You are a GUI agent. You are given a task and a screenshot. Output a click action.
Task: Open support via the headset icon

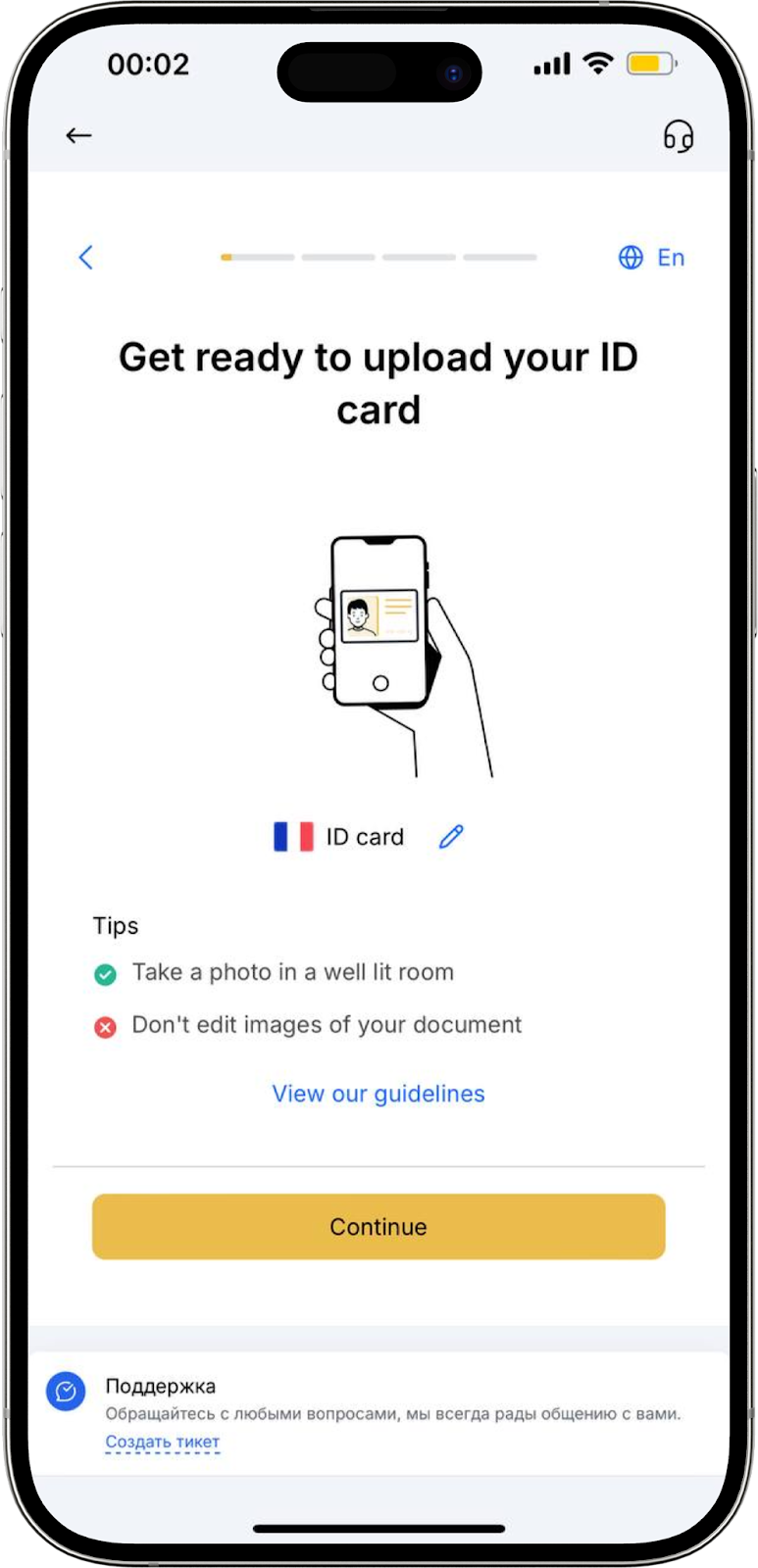click(678, 135)
